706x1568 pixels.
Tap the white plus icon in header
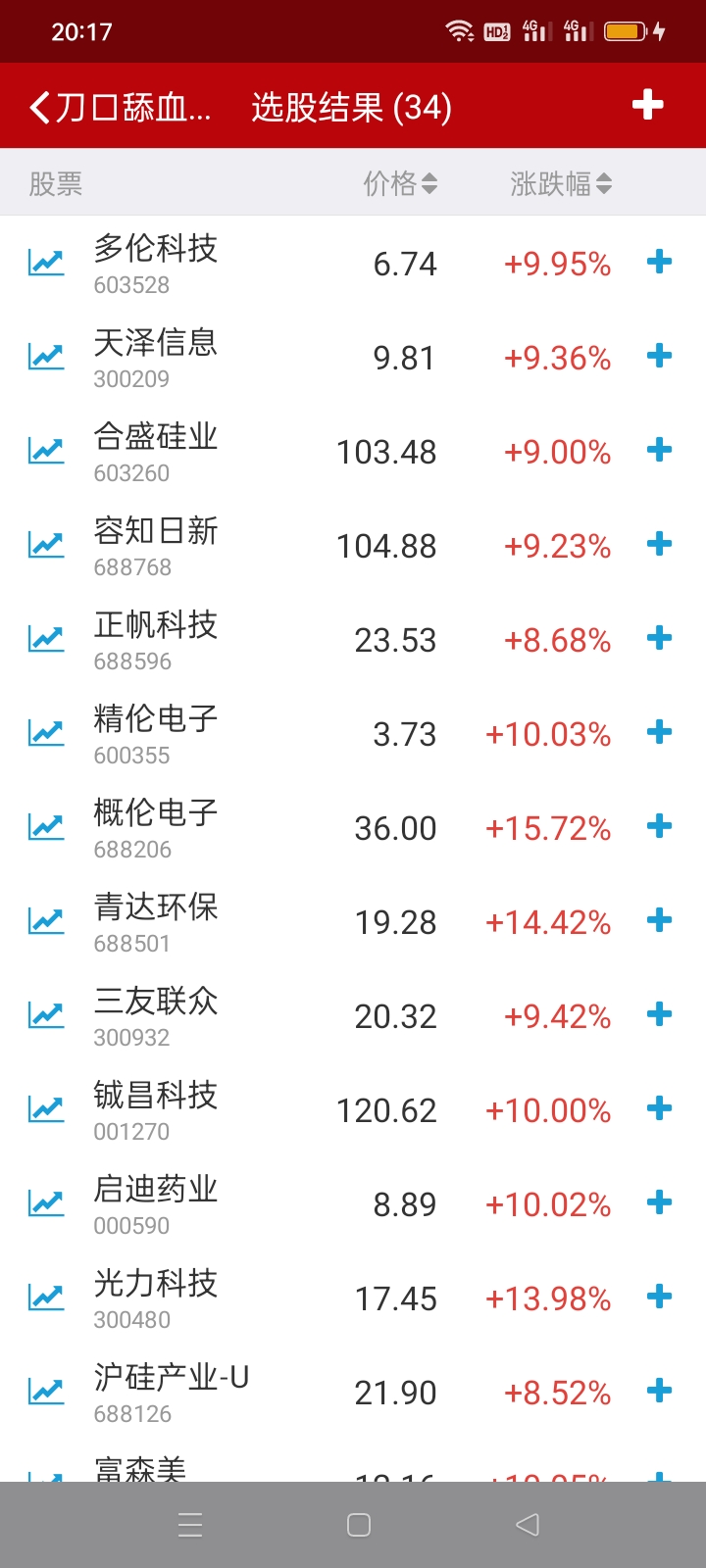click(647, 105)
